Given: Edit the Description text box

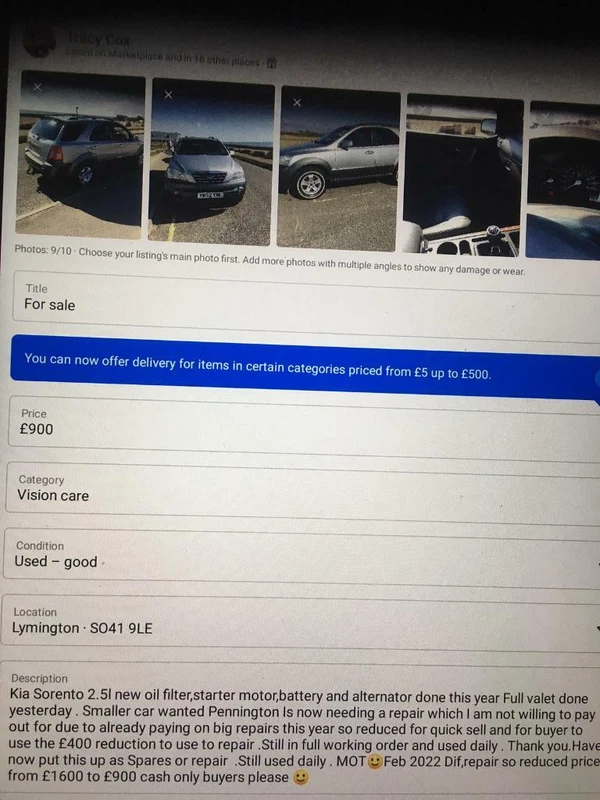Looking at the screenshot, I should pyautogui.click(x=300, y=730).
